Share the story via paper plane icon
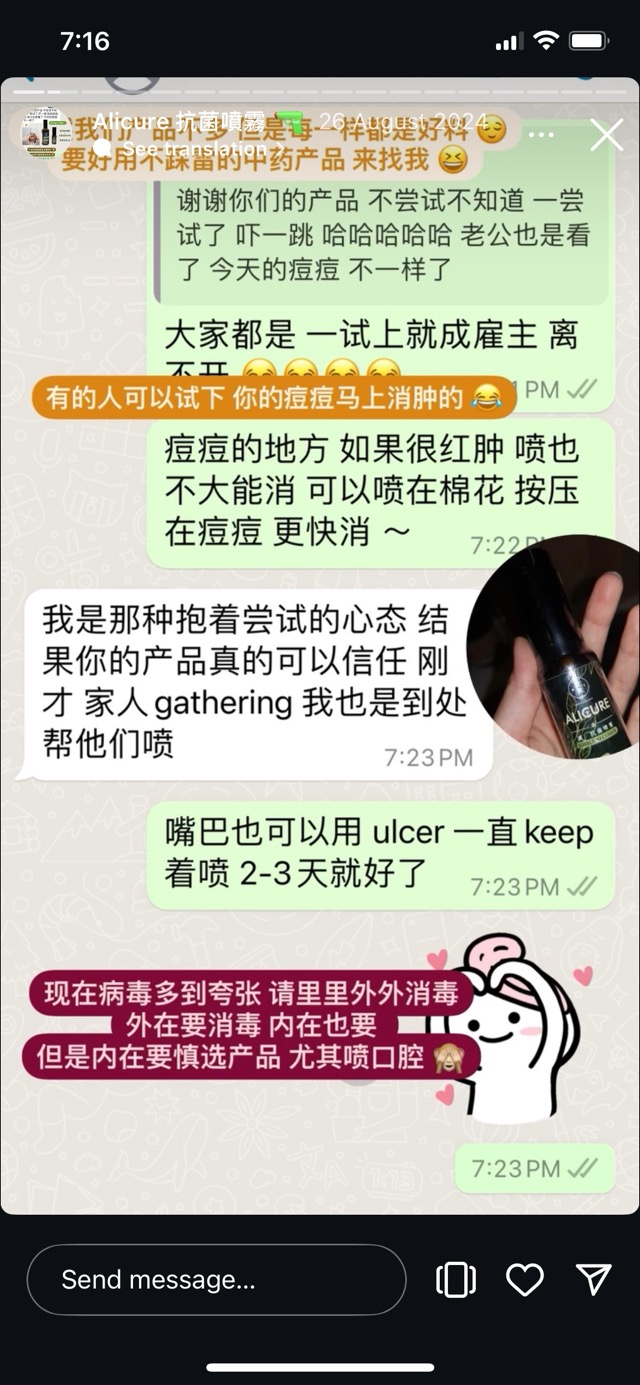640x1385 pixels. [593, 1279]
